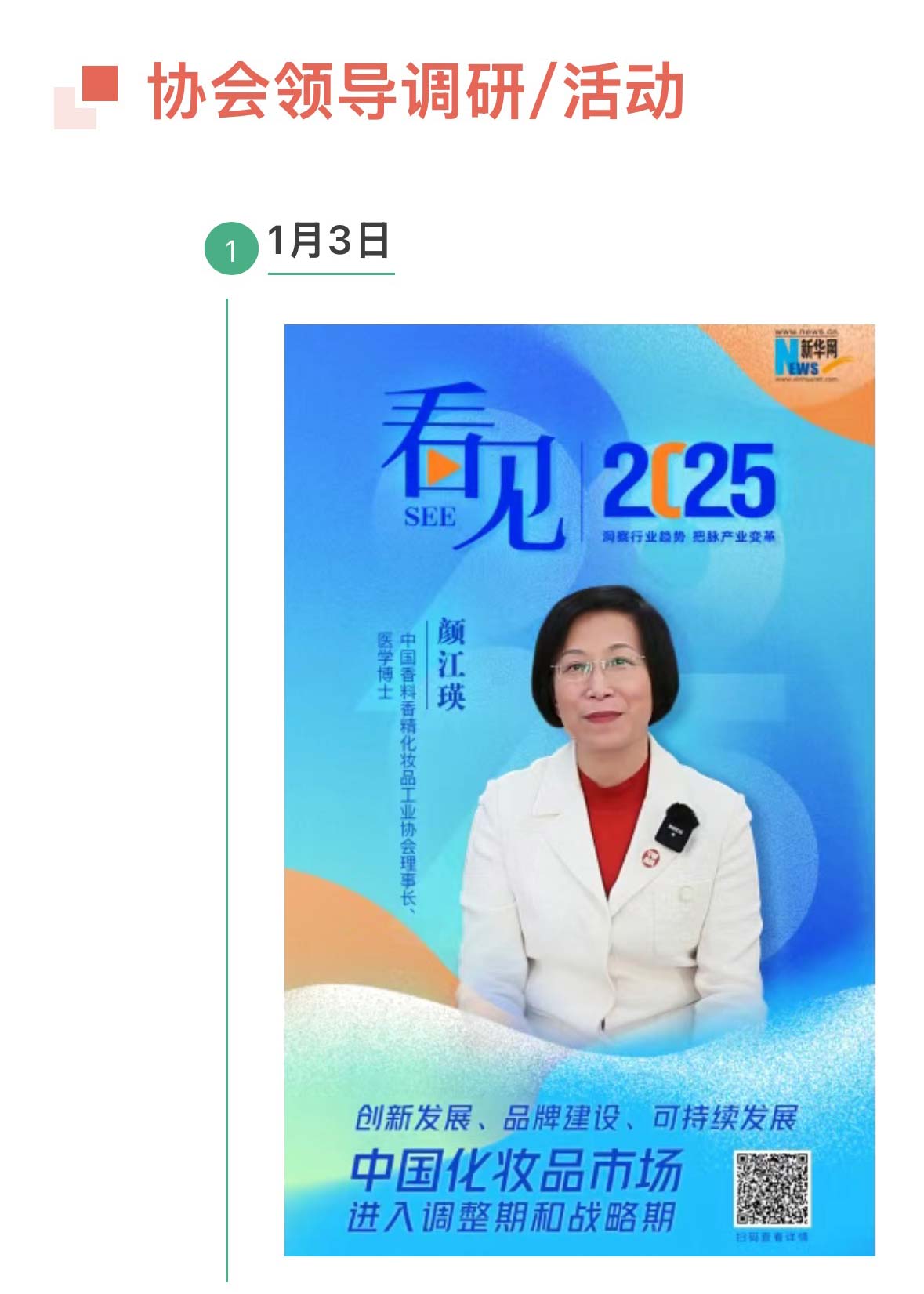Open the 看见2025 poster image

pyautogui.click(x=579, y=789)
